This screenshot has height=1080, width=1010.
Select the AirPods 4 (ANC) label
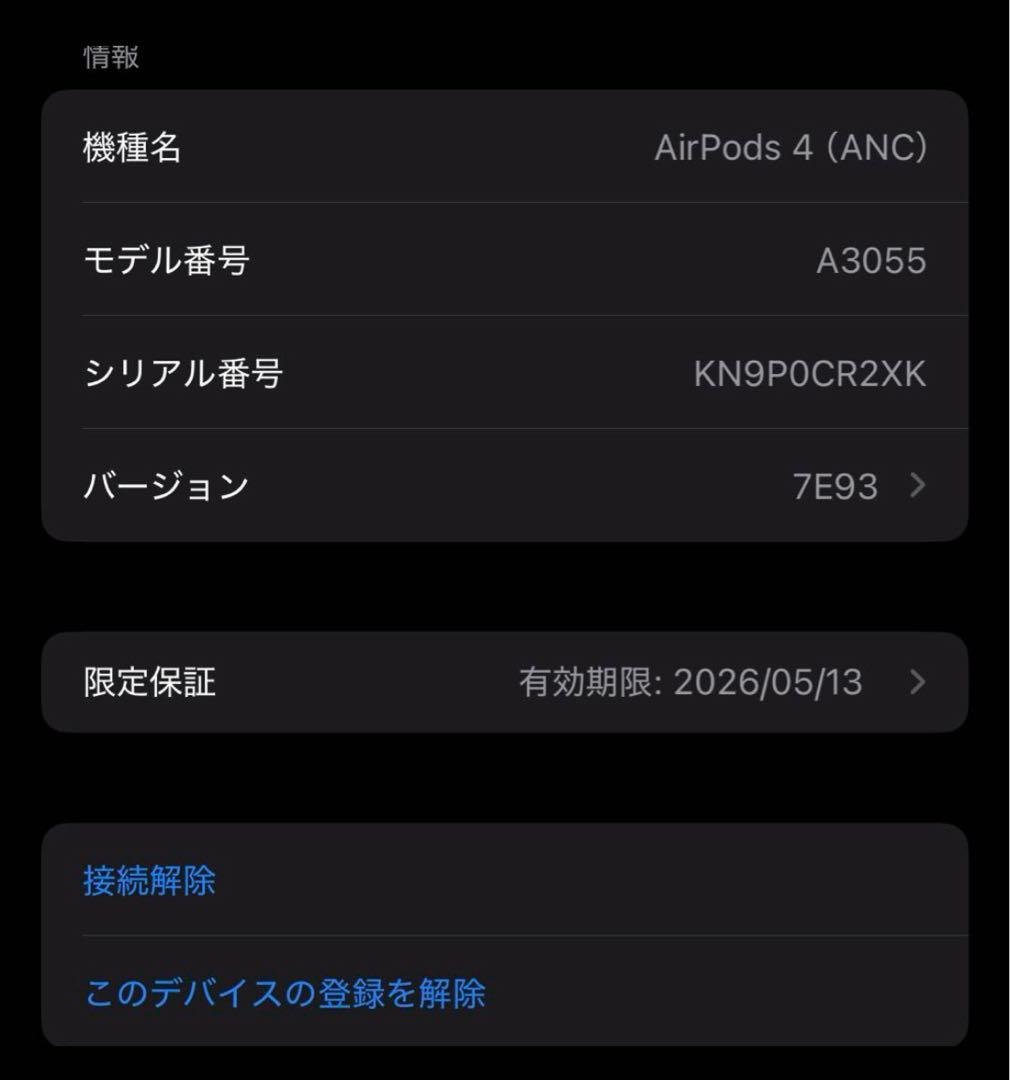(x=792, y=148)
